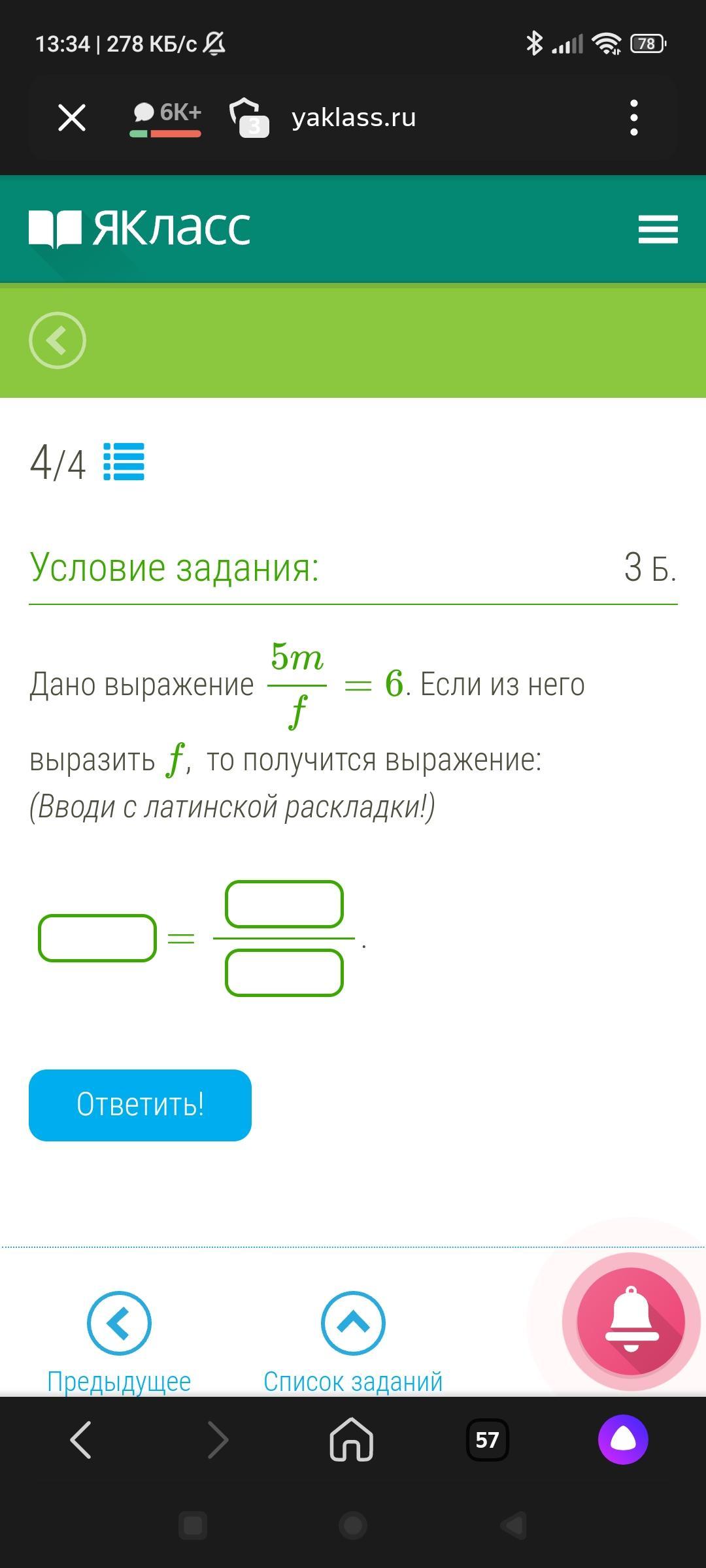Screen dimensions: 706x1568
Task: Select the denominator input box
Action: pyautogui.click(x=284, y=973)
